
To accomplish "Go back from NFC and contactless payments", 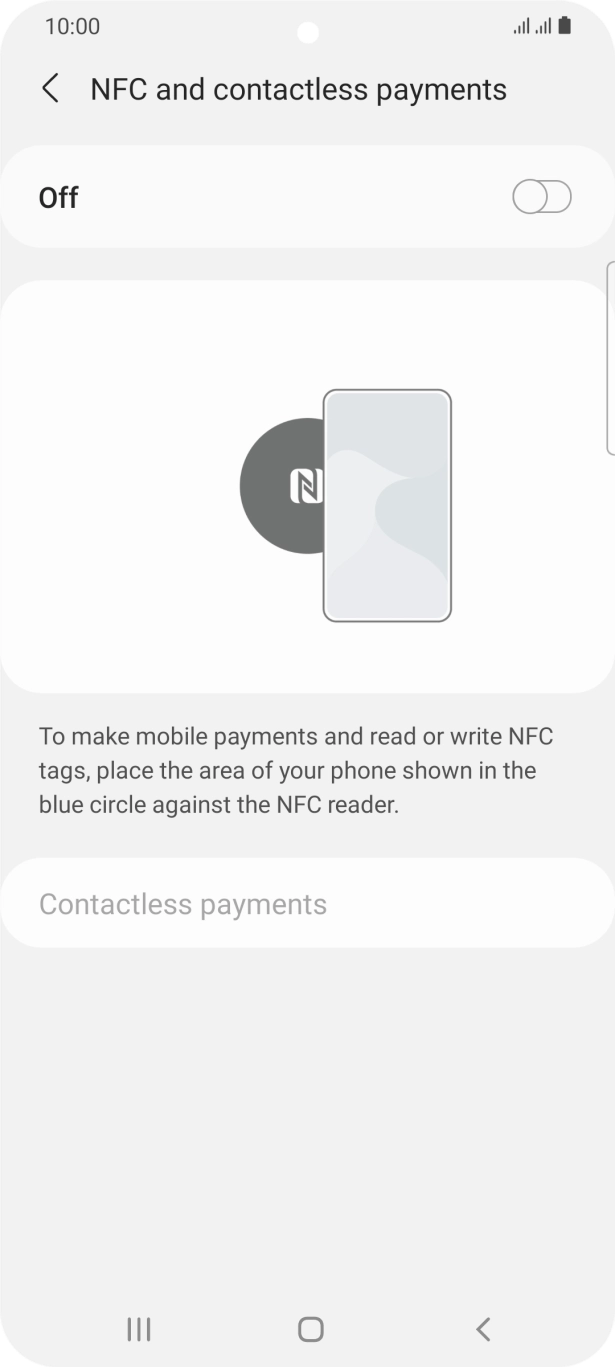I will [50, 89].
